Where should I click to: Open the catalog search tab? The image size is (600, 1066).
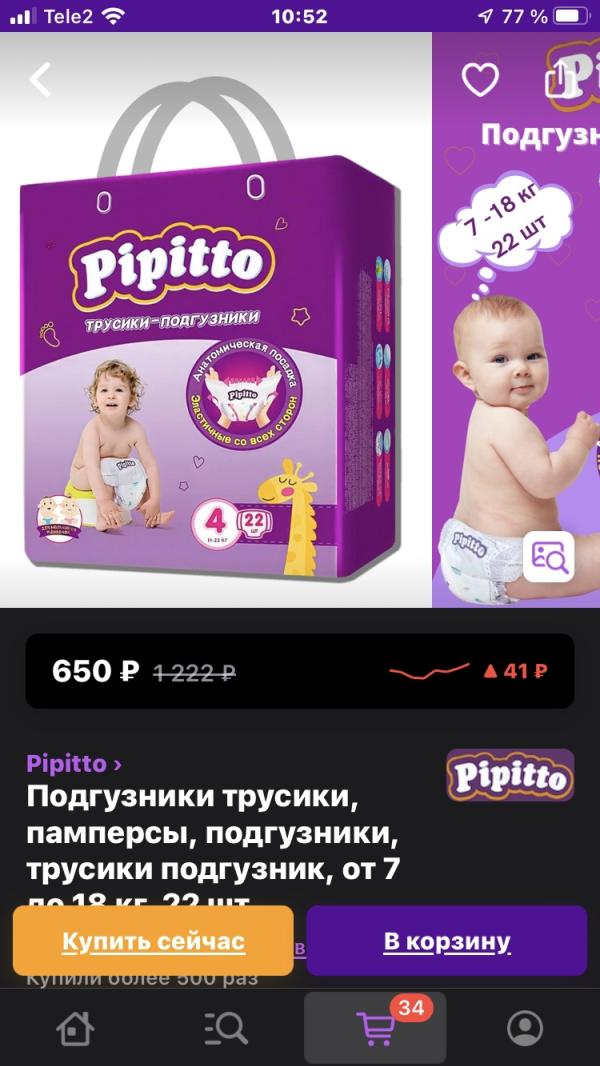[x=225, y=1028]
